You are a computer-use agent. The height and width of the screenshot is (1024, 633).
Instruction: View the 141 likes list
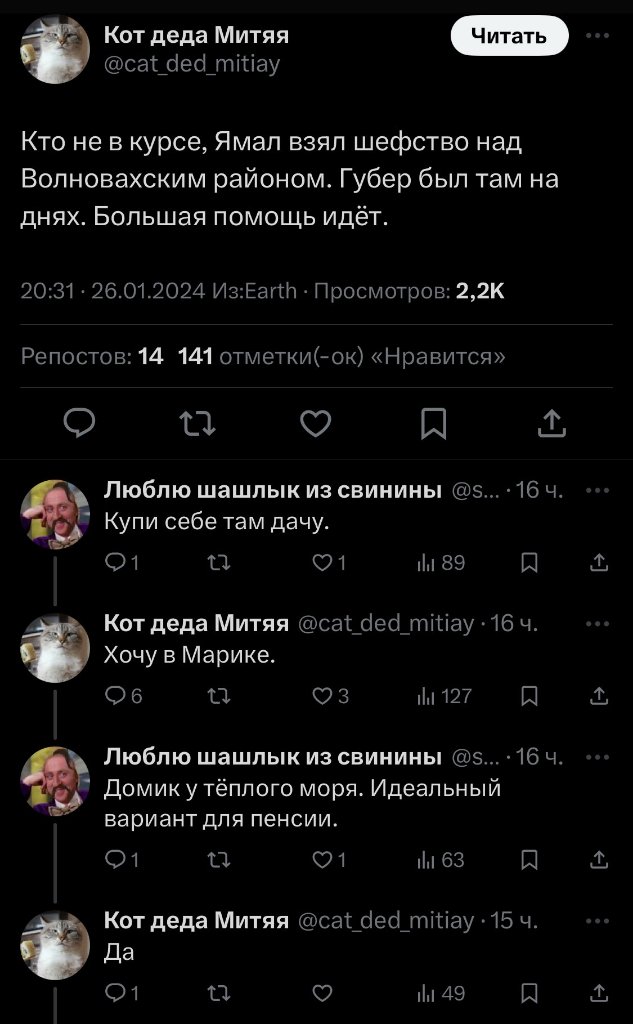[x=340, y=357]
